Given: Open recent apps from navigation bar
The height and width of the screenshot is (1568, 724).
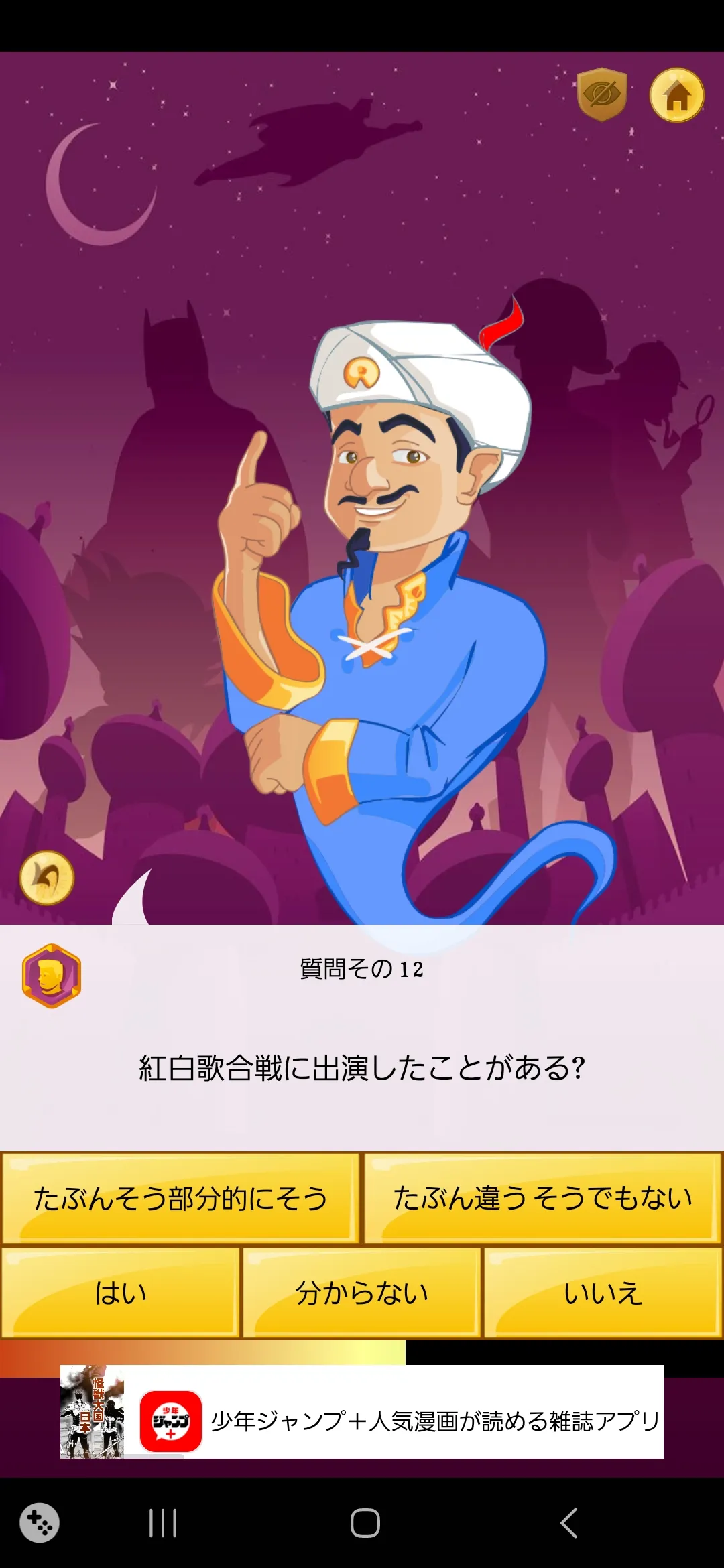Looking at the screenshot, I should [x=163, y=1523].
